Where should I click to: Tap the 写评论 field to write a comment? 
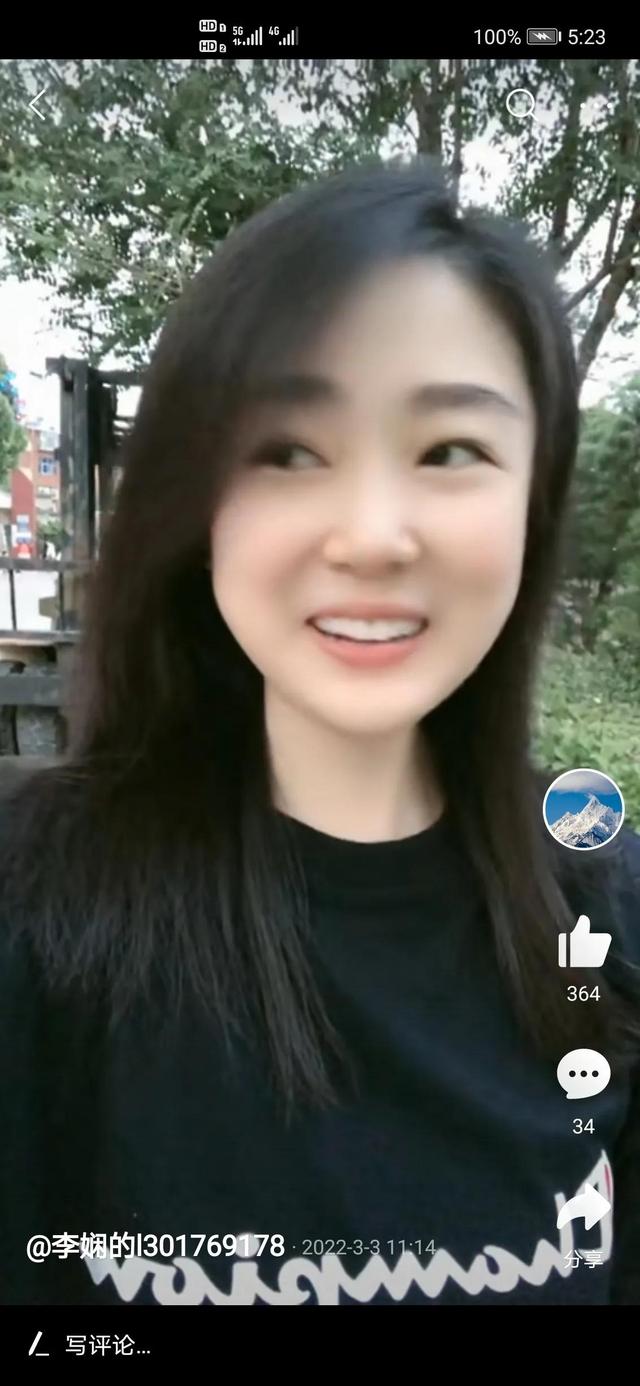pyautogui.click(x=320, y=1345)
